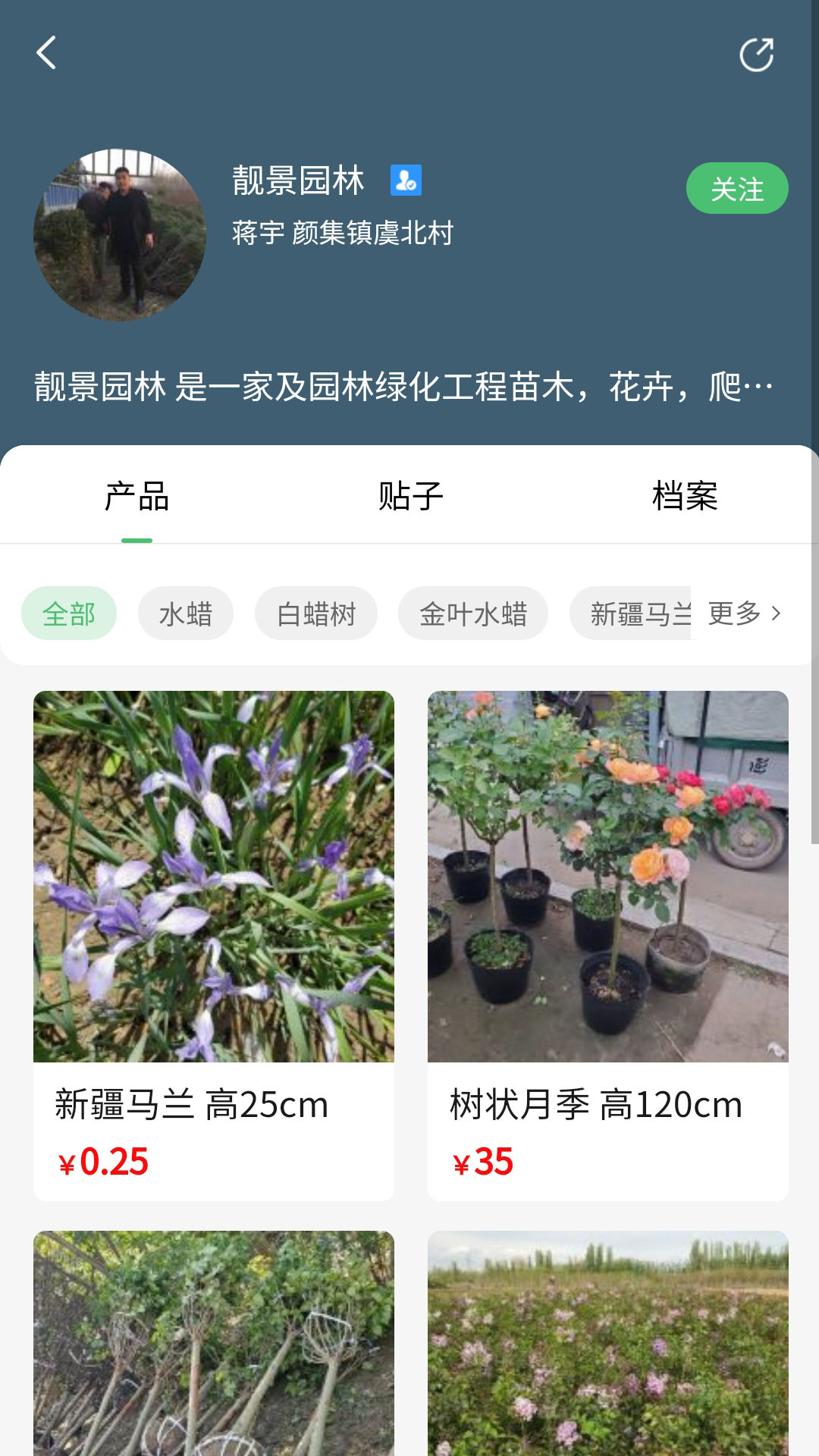This screenshot has width=819, height=1456.
Task: Open the 树状月季 rose product image
Action: 609,880
